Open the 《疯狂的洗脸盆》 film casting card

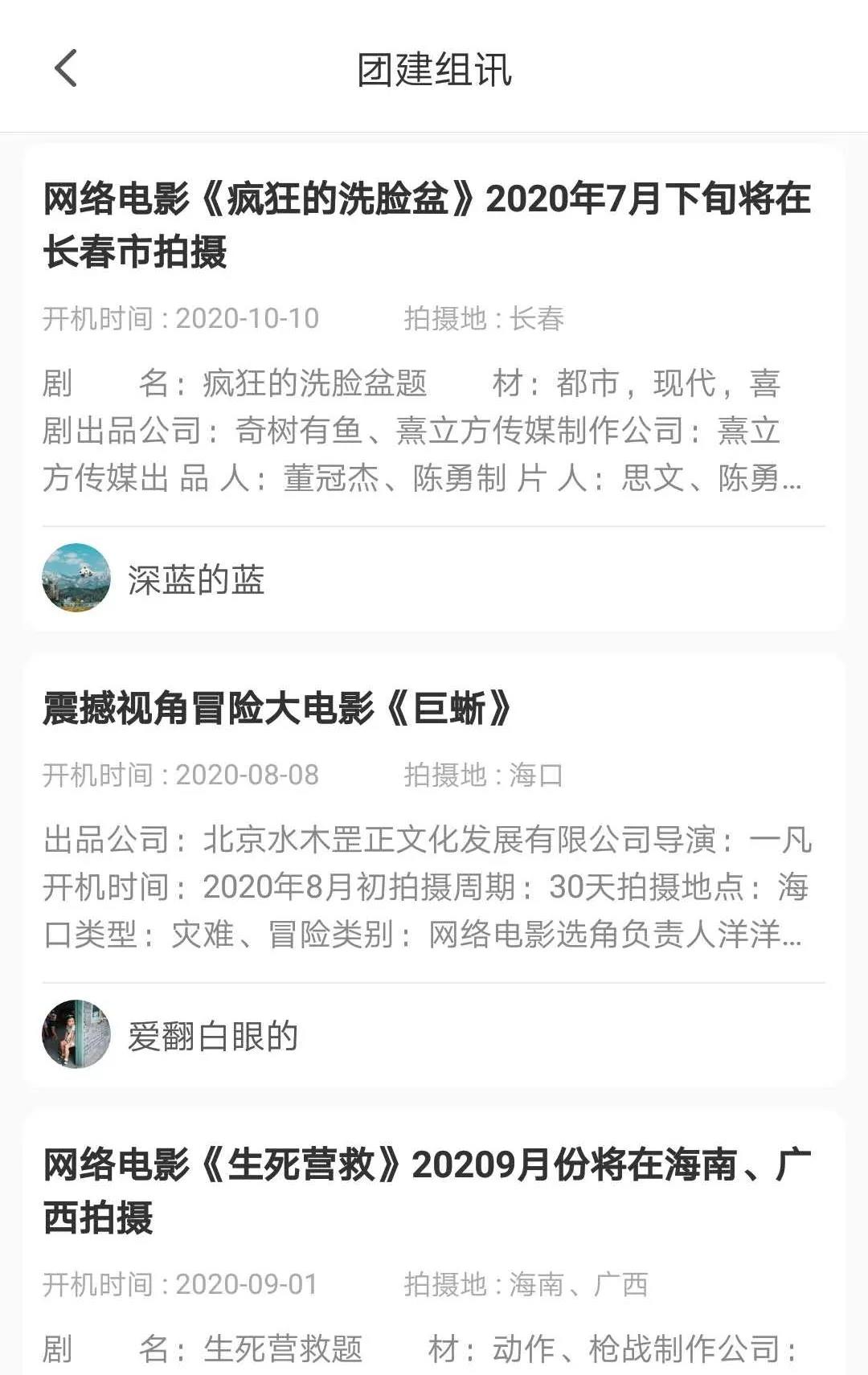[x=426, y=225]
